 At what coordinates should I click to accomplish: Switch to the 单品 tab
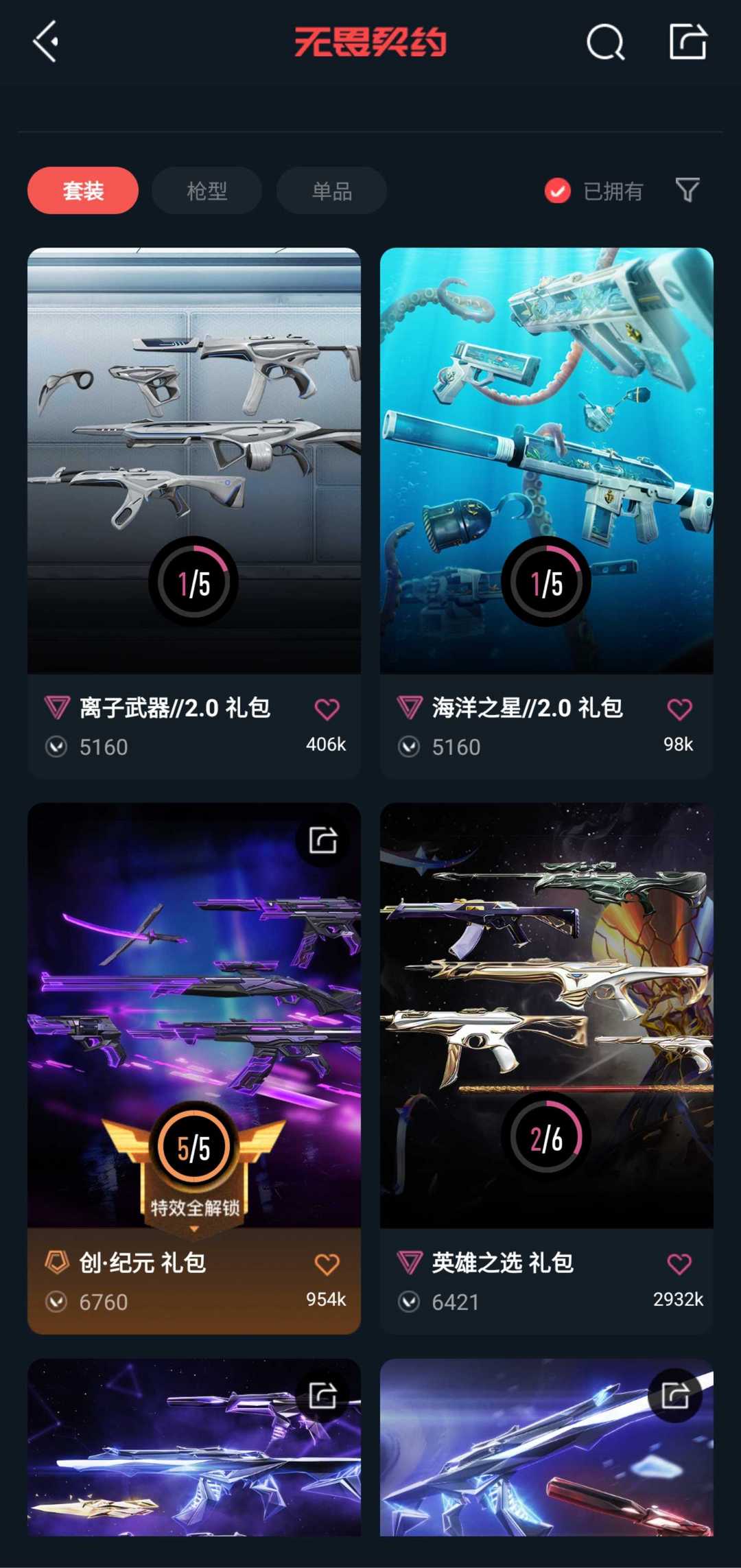331,190
